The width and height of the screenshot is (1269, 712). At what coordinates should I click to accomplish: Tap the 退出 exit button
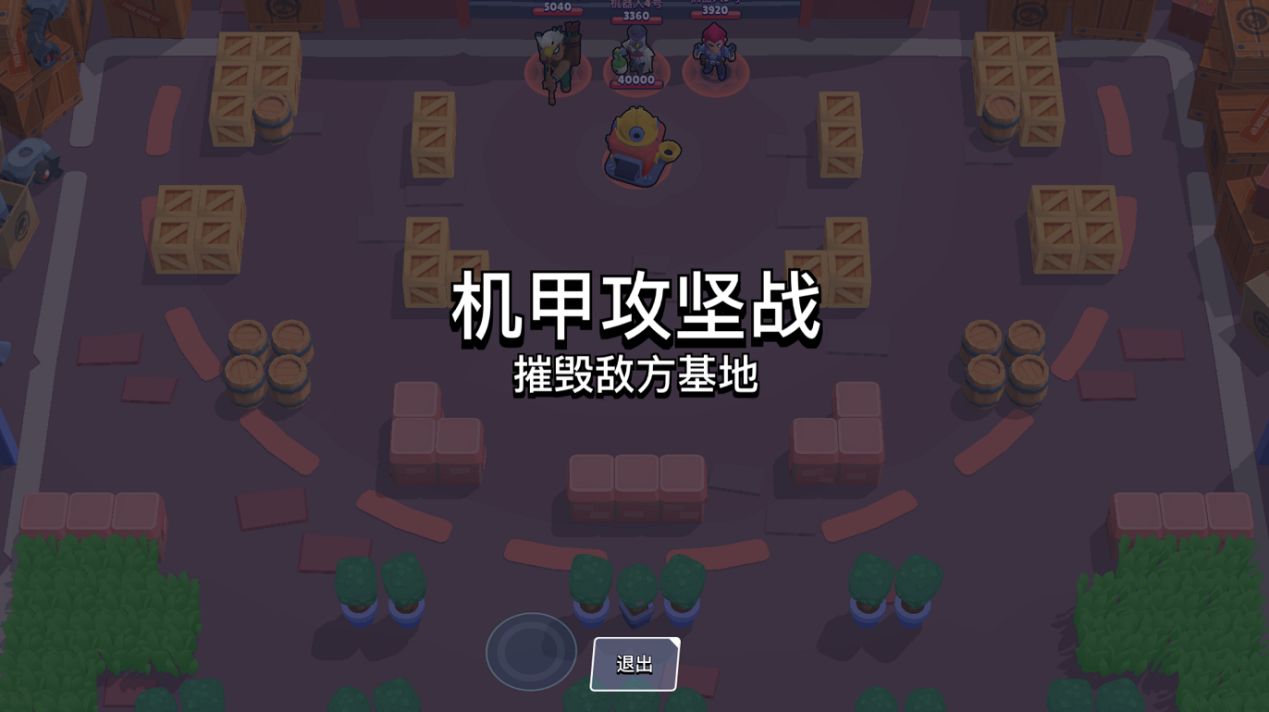point(635,665)
